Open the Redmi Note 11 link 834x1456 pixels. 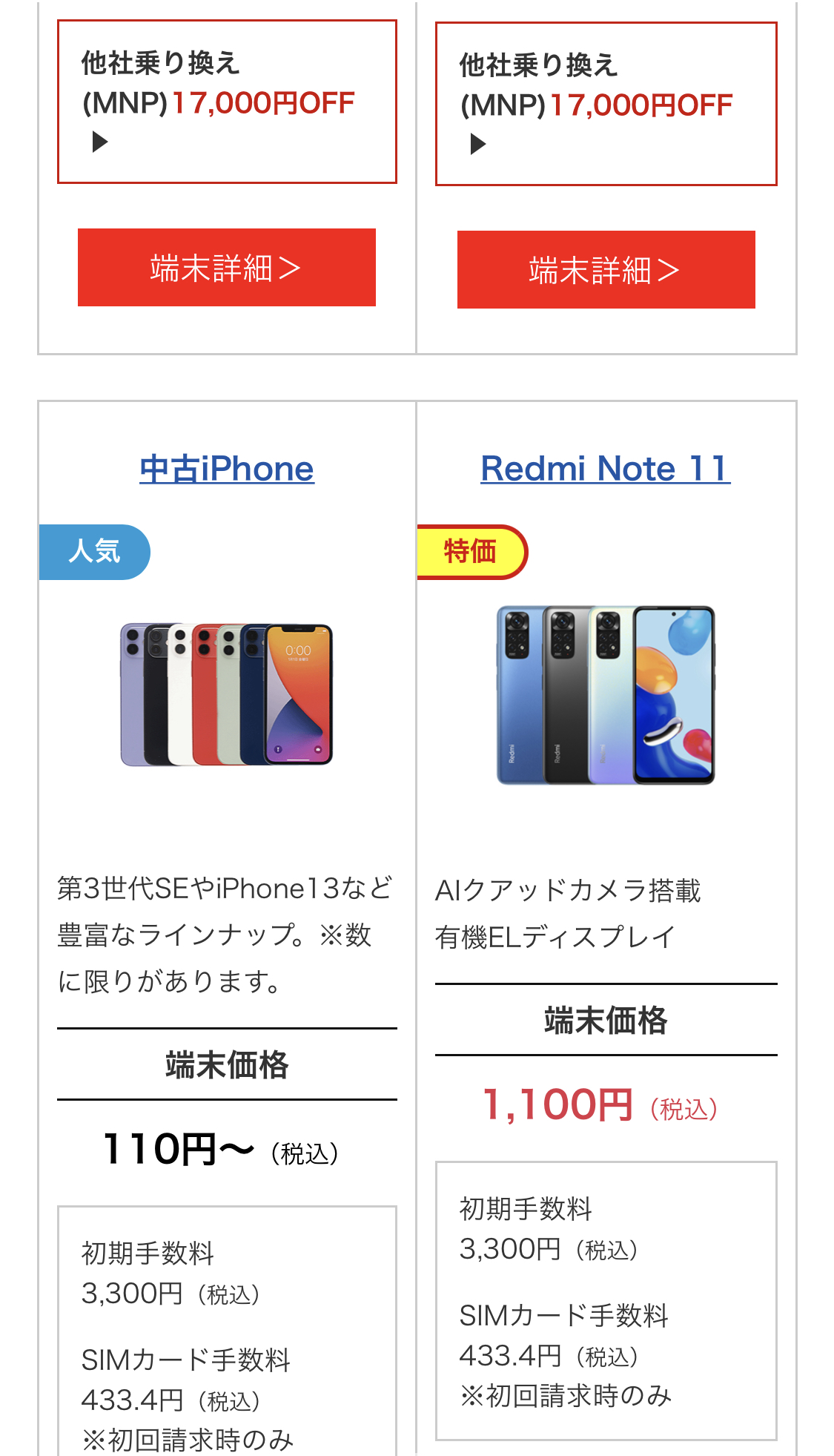click(x=605, y=470)
